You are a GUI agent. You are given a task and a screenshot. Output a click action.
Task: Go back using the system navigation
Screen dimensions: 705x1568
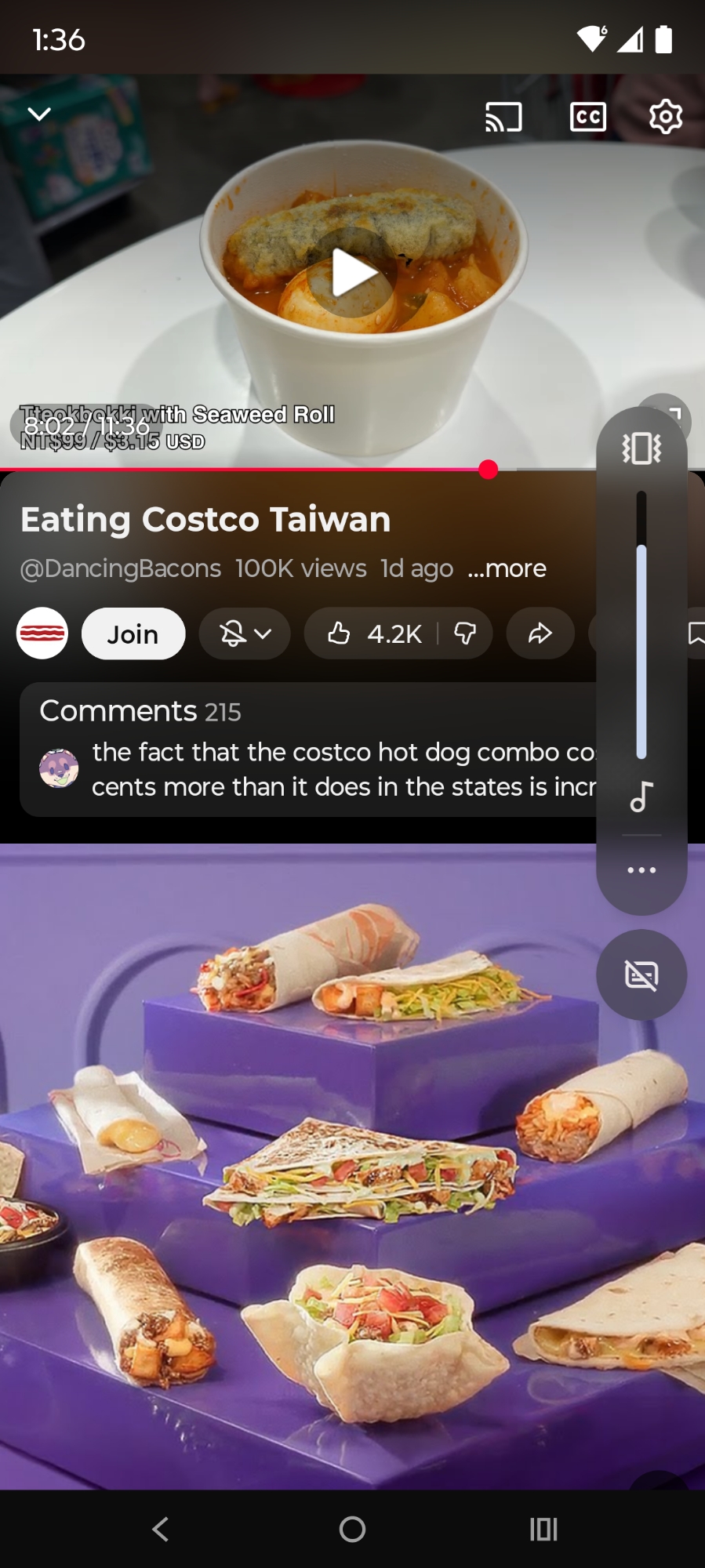pos(161,1529)
